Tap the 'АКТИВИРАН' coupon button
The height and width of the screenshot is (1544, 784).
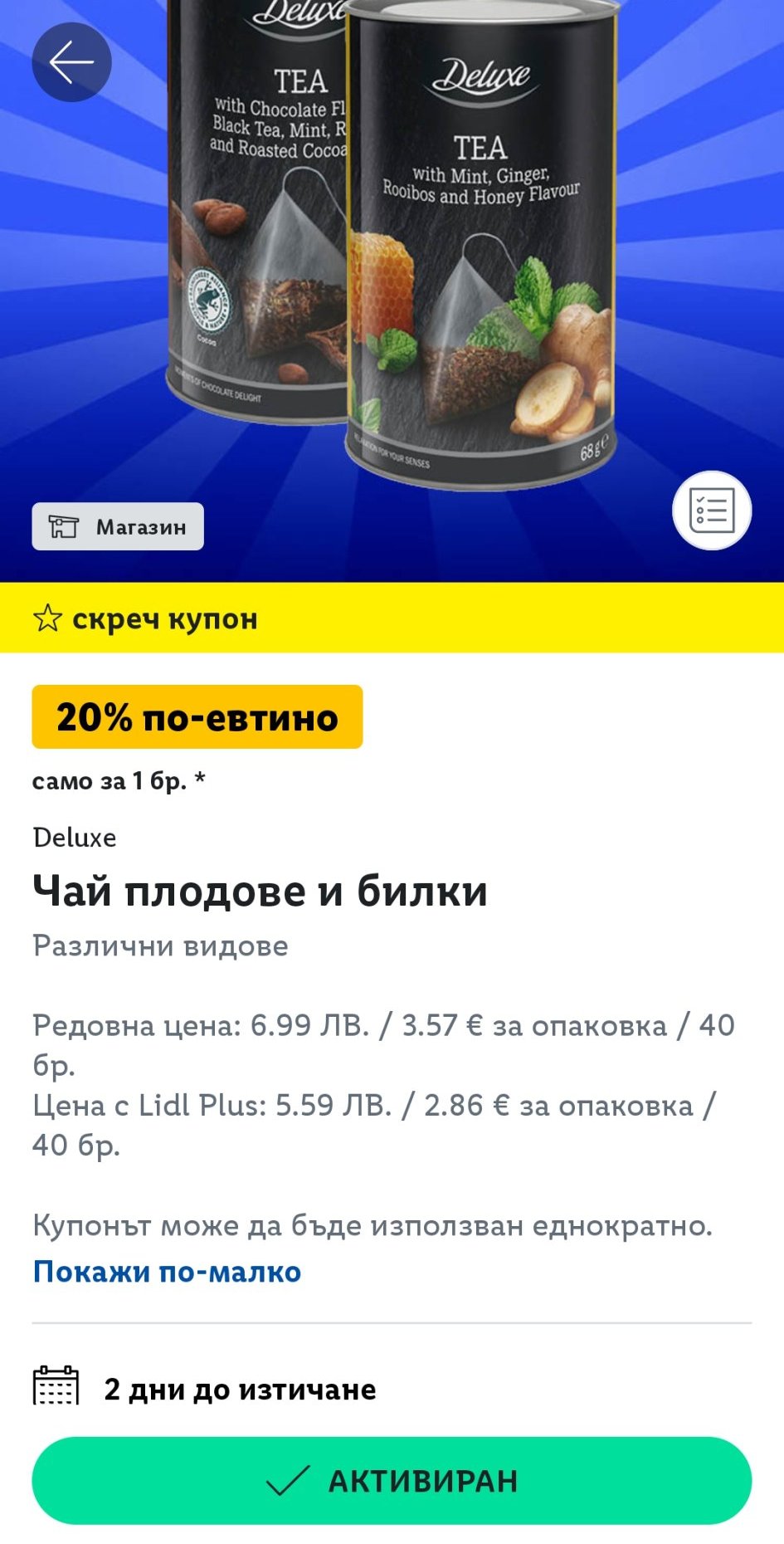(x=392, y=1480)
